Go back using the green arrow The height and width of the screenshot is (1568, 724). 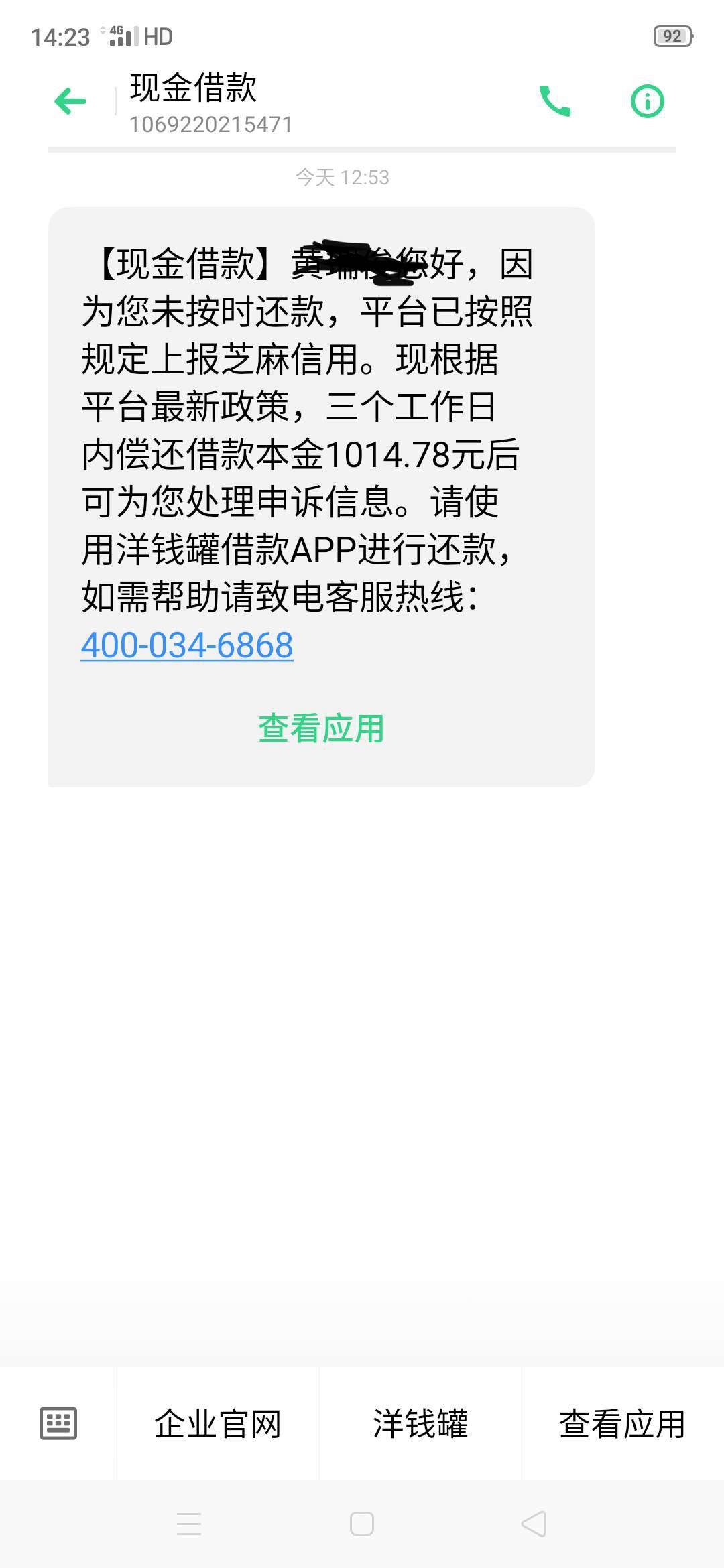[x=70, y=101]
